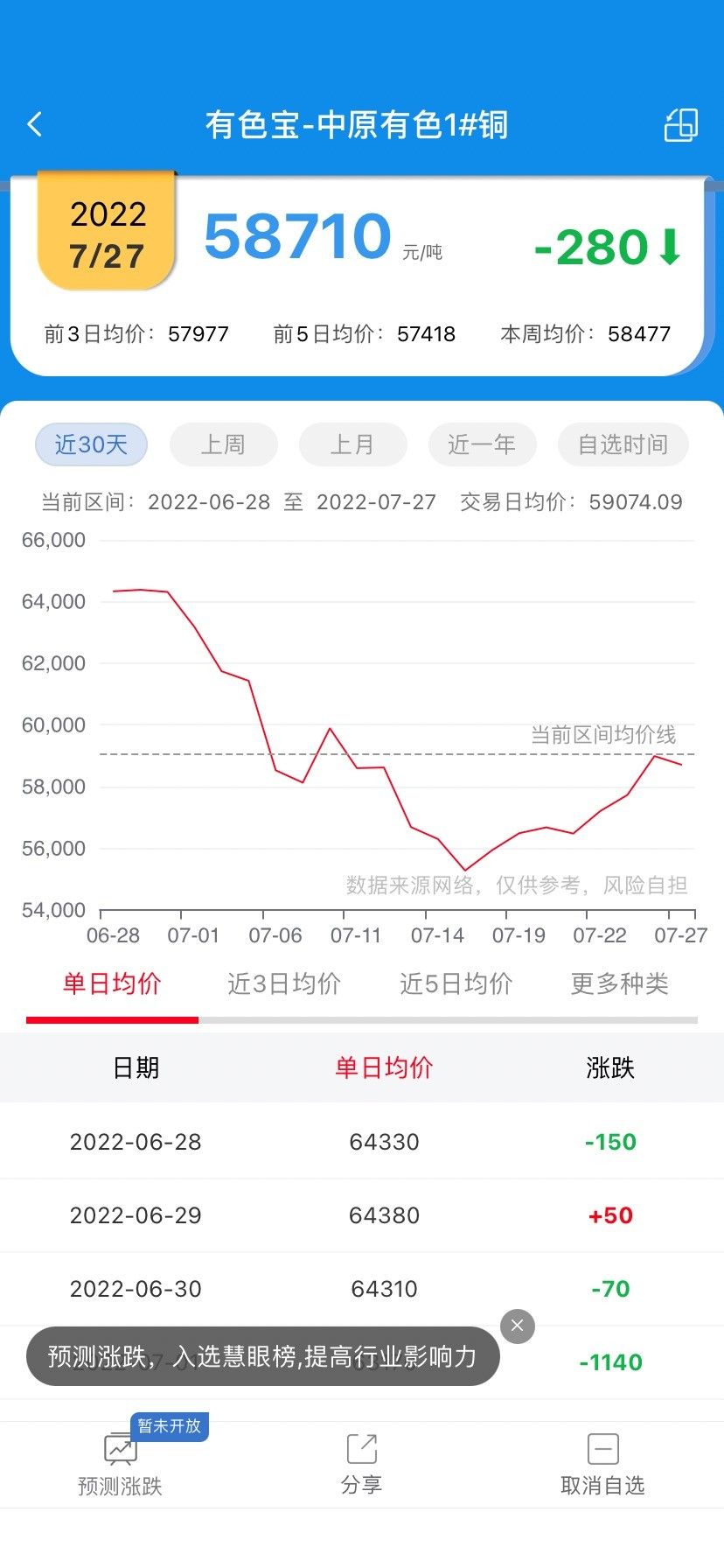Select the 近30天 range chip
The height and width of the screenshot is (1568, 724).
pyautogui.click(x=91, y=444)
